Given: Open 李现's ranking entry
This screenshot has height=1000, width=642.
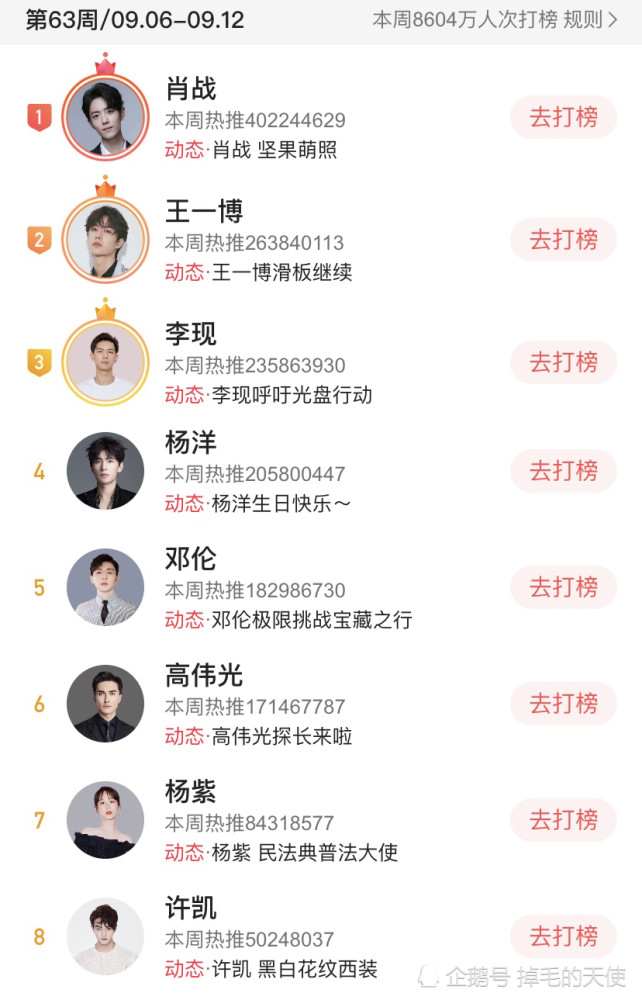Looking at the screenshot, I should (191, 334).
